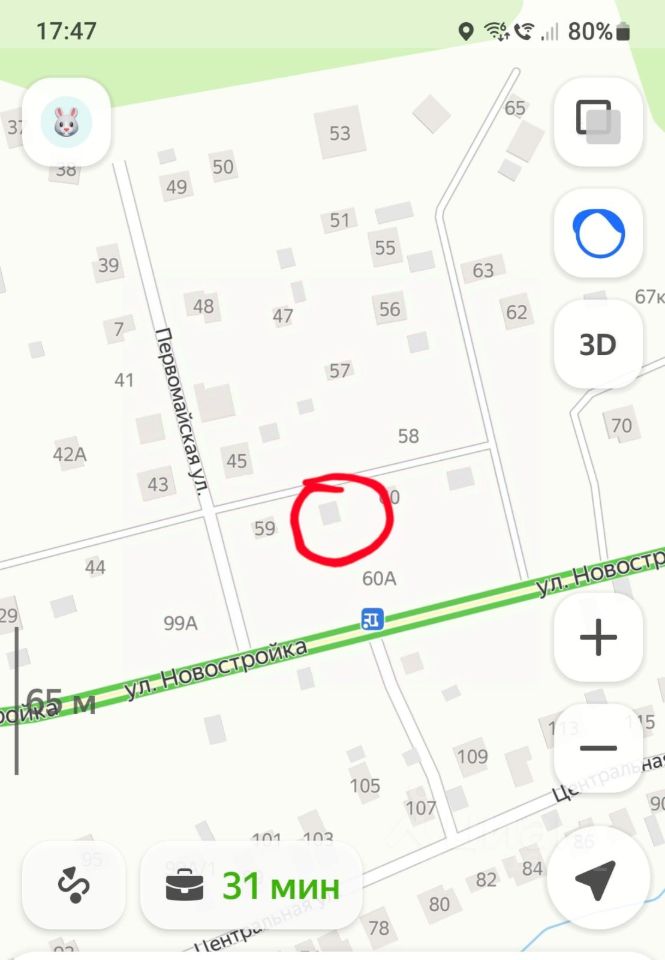The height and width of the screenshot is (960, 665).
Task: Open the route builder button
Action: click(x=74, y=885)
